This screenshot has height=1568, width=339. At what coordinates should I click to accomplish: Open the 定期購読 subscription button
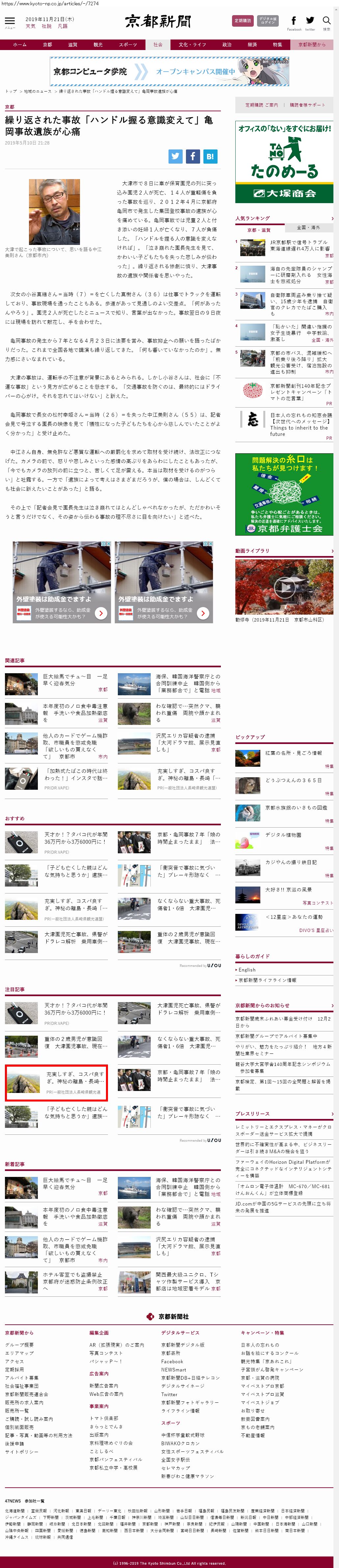(243, 21)
